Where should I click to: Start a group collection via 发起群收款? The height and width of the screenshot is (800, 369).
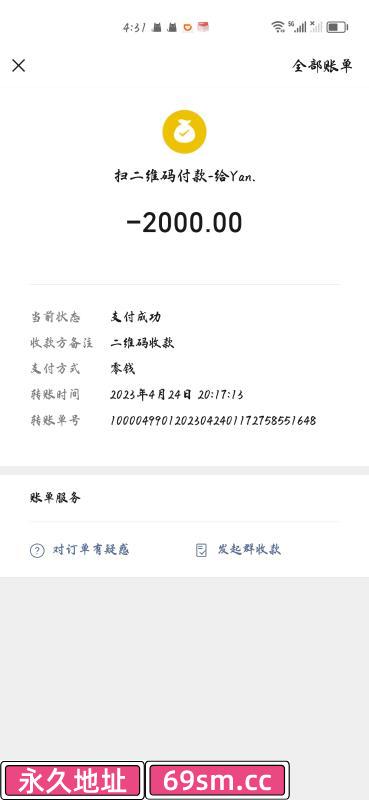click(x=238, y=550)
